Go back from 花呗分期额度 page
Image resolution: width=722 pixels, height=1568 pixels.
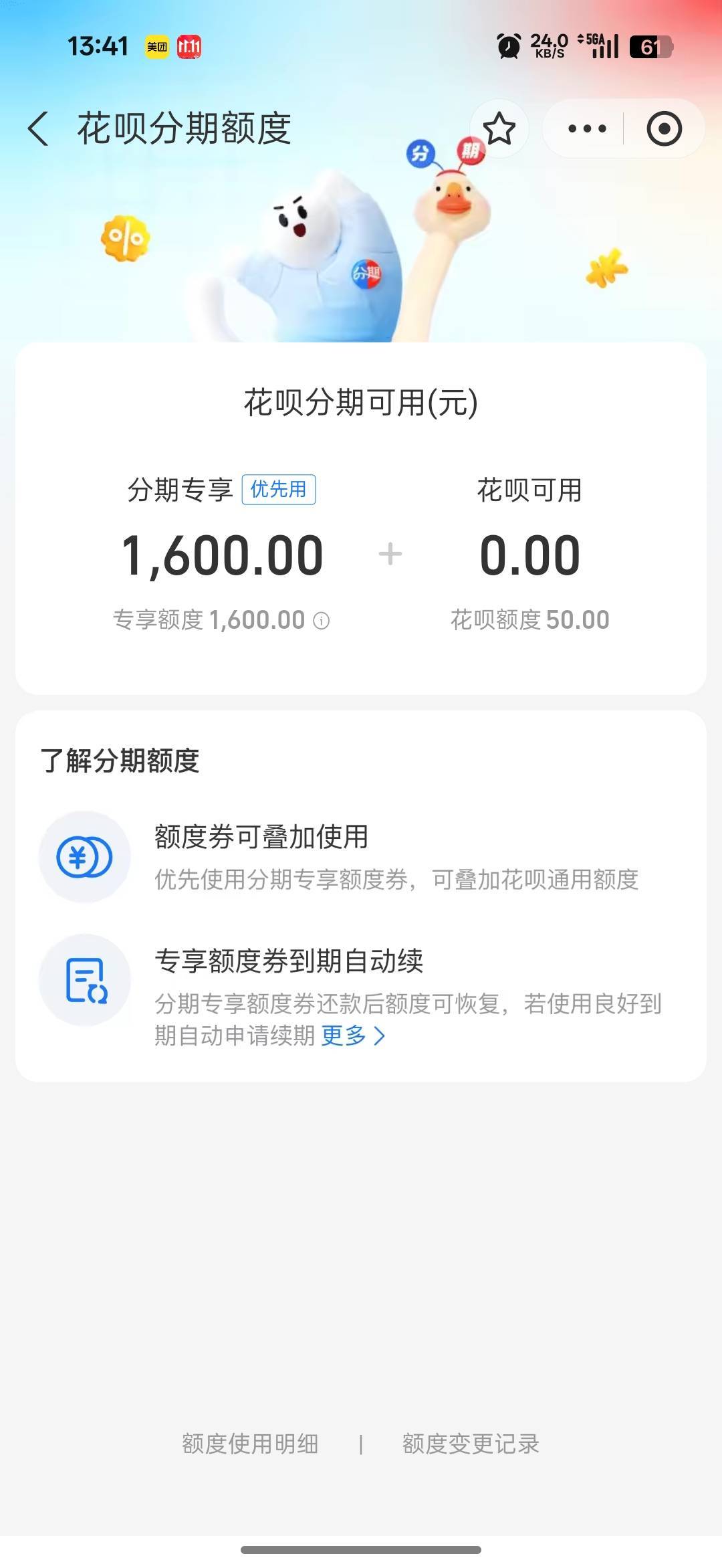tap(39, 128)
